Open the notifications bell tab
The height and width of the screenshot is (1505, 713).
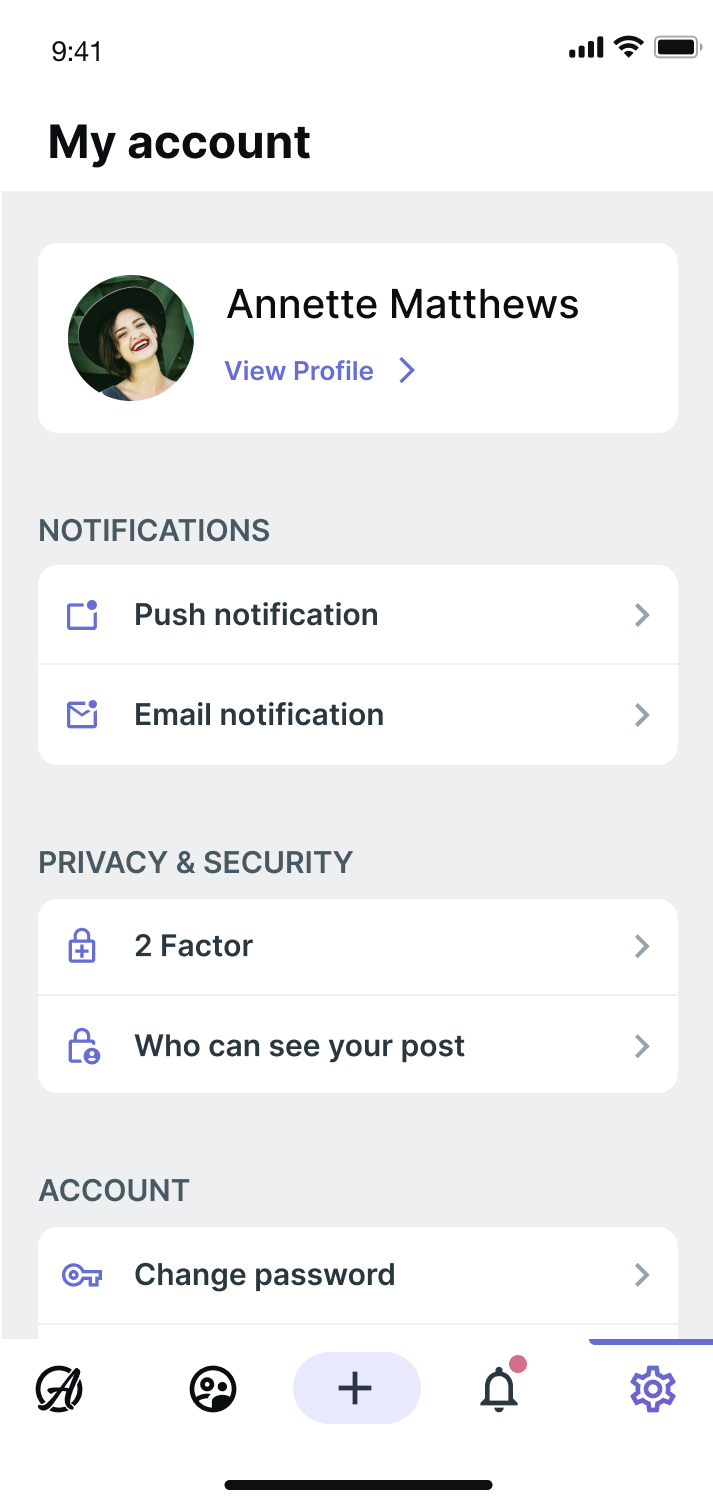[500, 1388]
